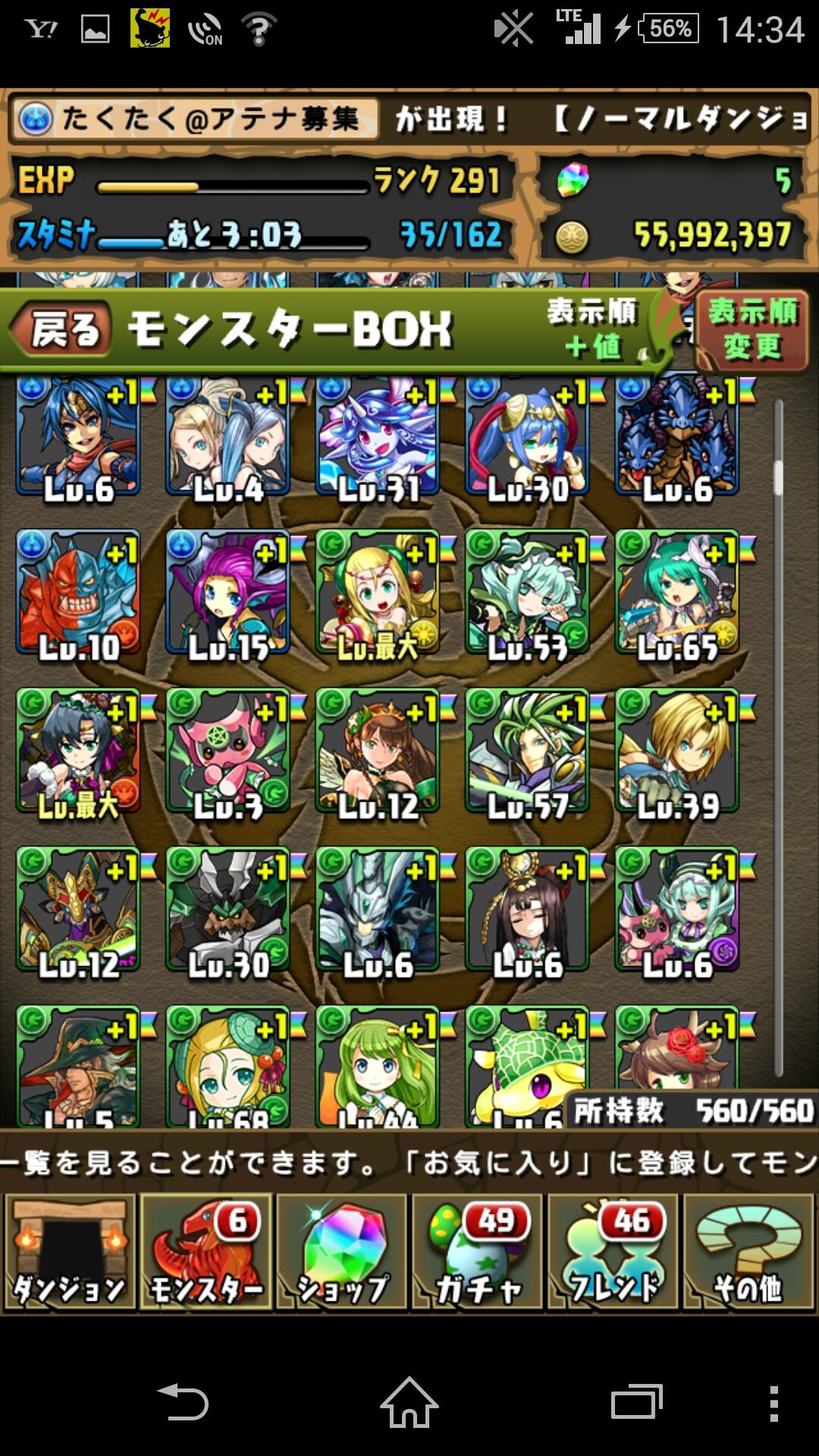
Task: Select the dark armored monster Lv.30
Action: [x=227, y=910]
